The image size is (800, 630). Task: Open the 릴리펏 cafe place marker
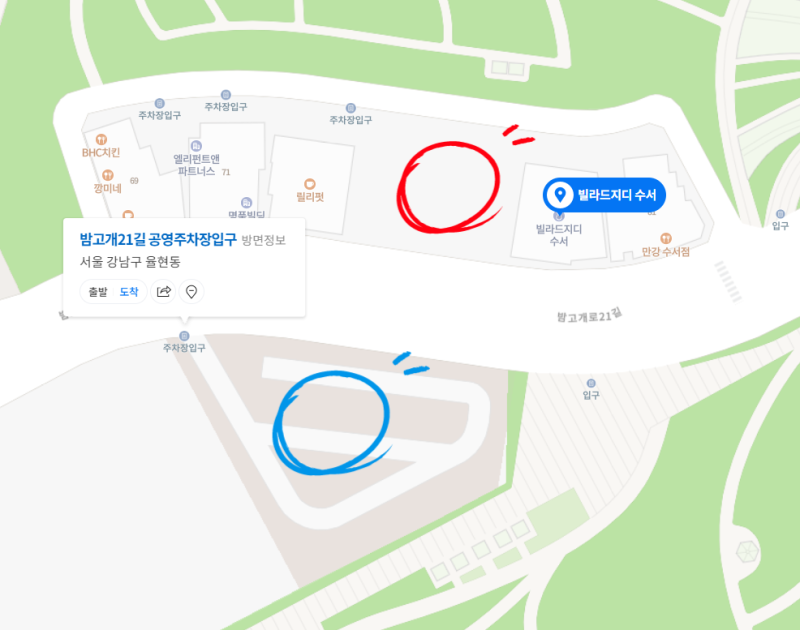(x=310, y=184)
